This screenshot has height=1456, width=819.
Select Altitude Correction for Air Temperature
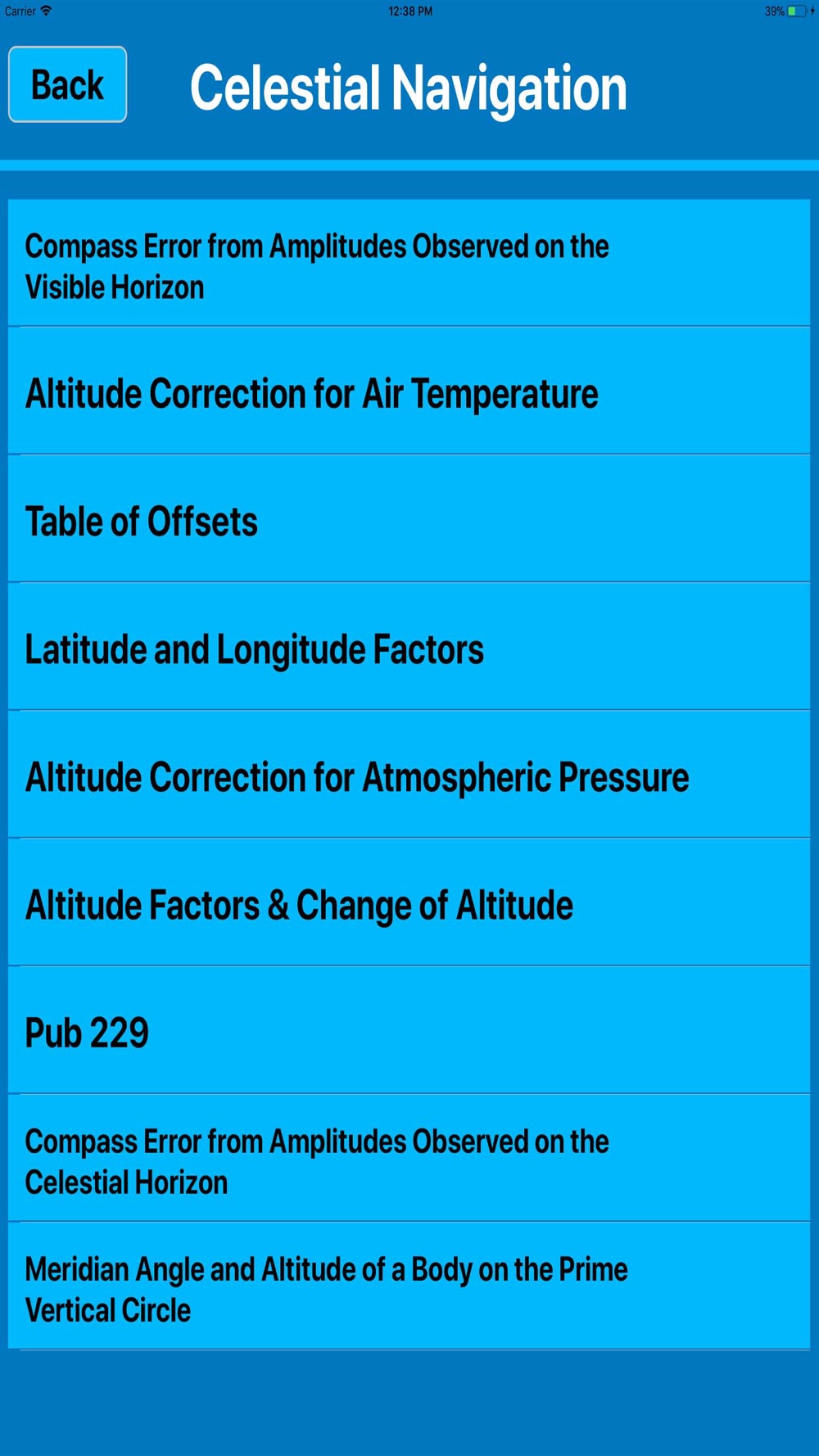409,391
